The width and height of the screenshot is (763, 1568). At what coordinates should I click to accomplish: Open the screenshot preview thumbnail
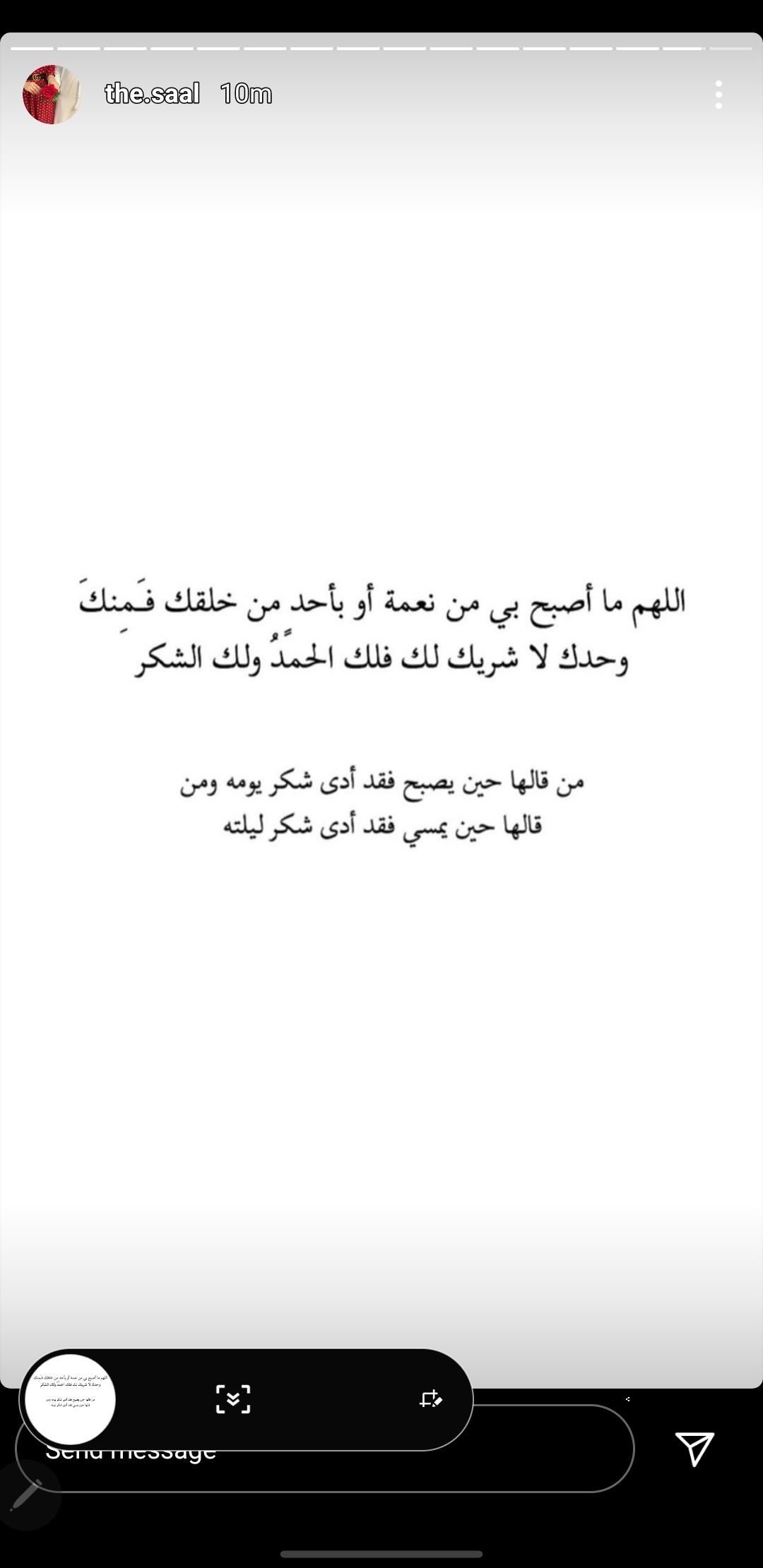[70, 1398]
